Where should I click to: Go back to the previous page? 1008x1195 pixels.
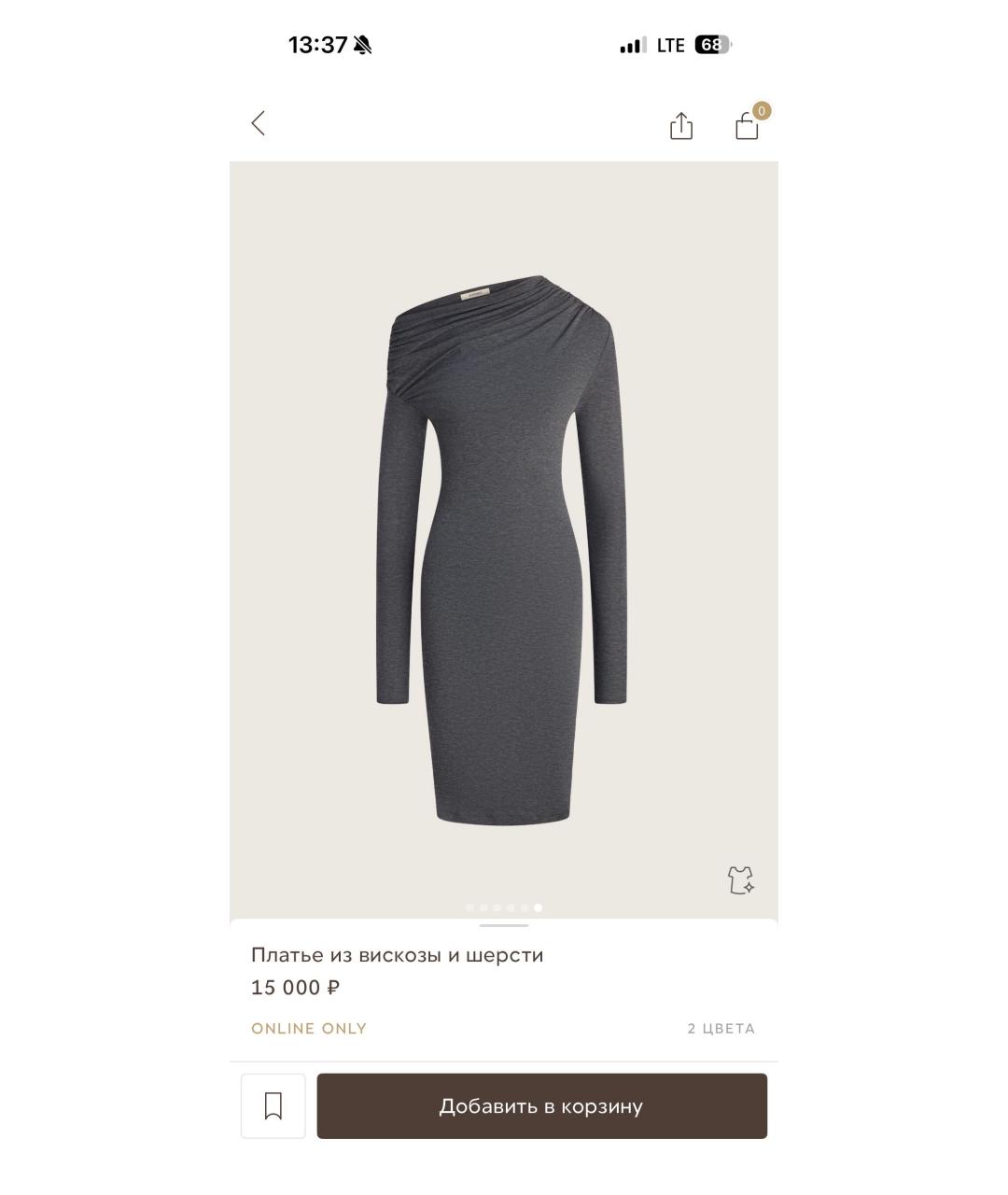(x=259, y=123)
